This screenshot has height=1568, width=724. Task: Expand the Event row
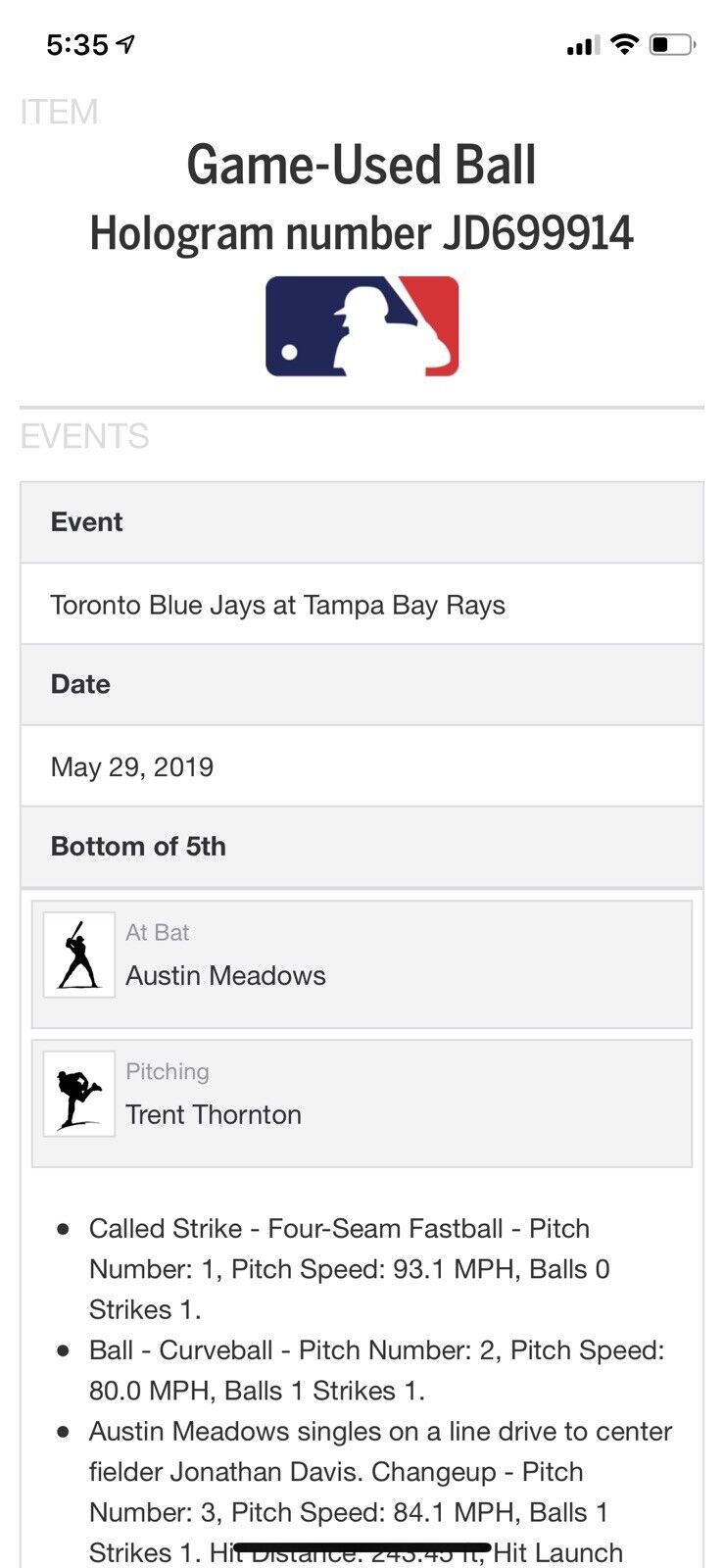tap(86, 521)
